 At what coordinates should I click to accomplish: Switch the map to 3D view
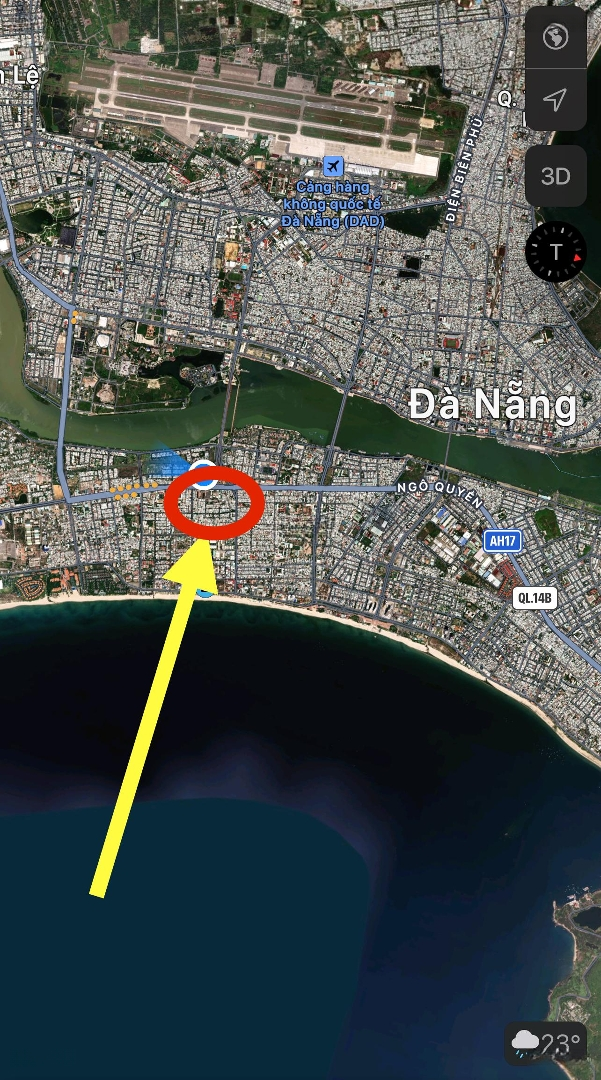556,176
